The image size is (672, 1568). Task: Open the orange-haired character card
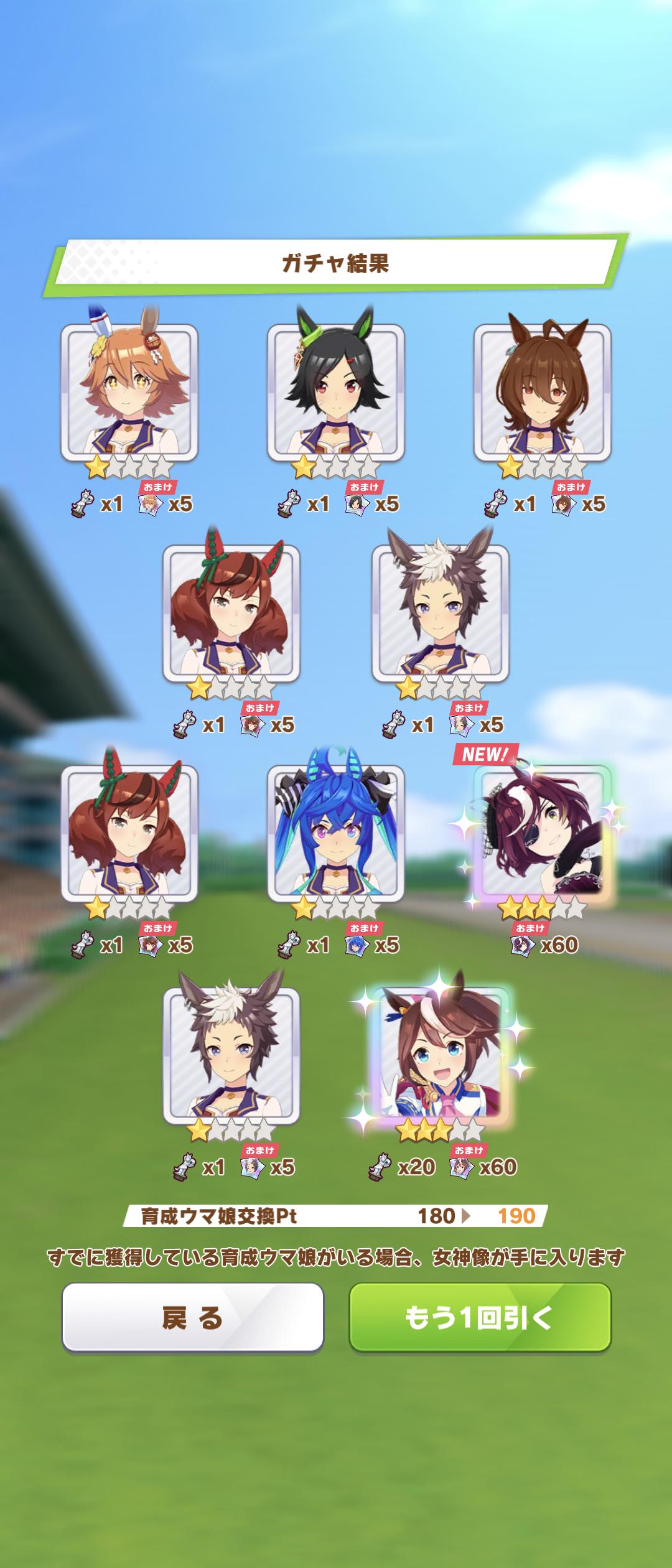[x=129, y=392]
